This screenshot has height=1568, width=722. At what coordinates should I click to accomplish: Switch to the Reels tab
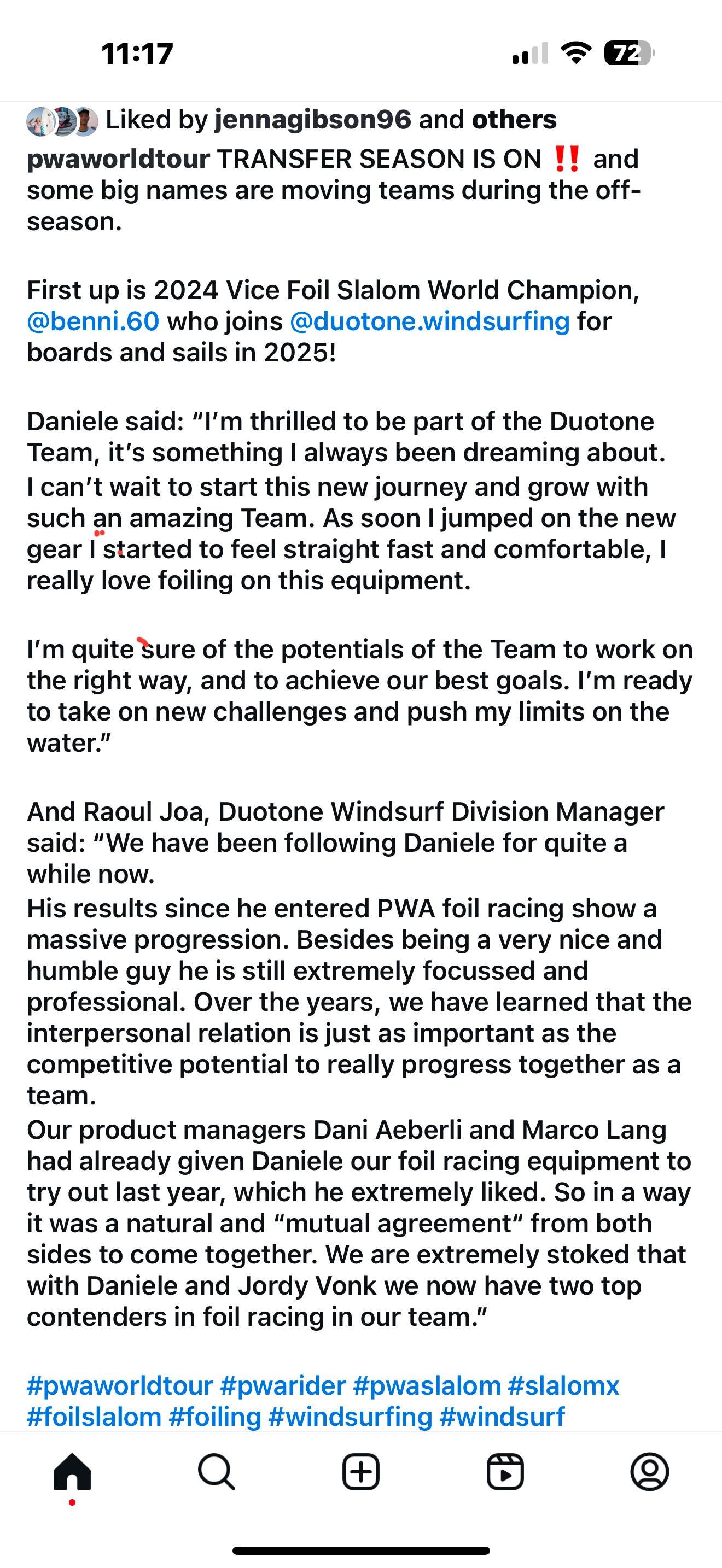pos(505,1472)
